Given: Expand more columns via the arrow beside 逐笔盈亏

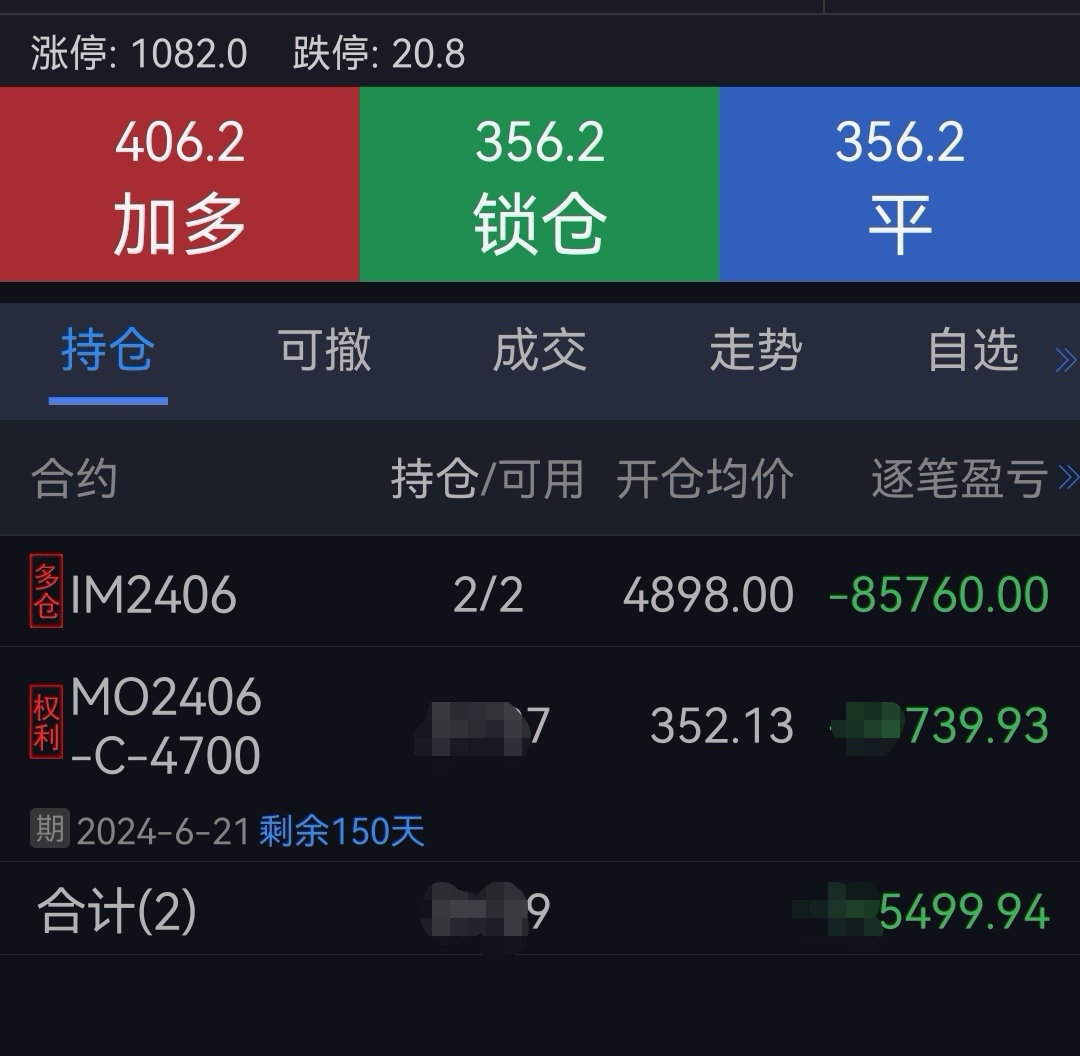Looking at the screenshot, I should click(x=1067, y=479).
